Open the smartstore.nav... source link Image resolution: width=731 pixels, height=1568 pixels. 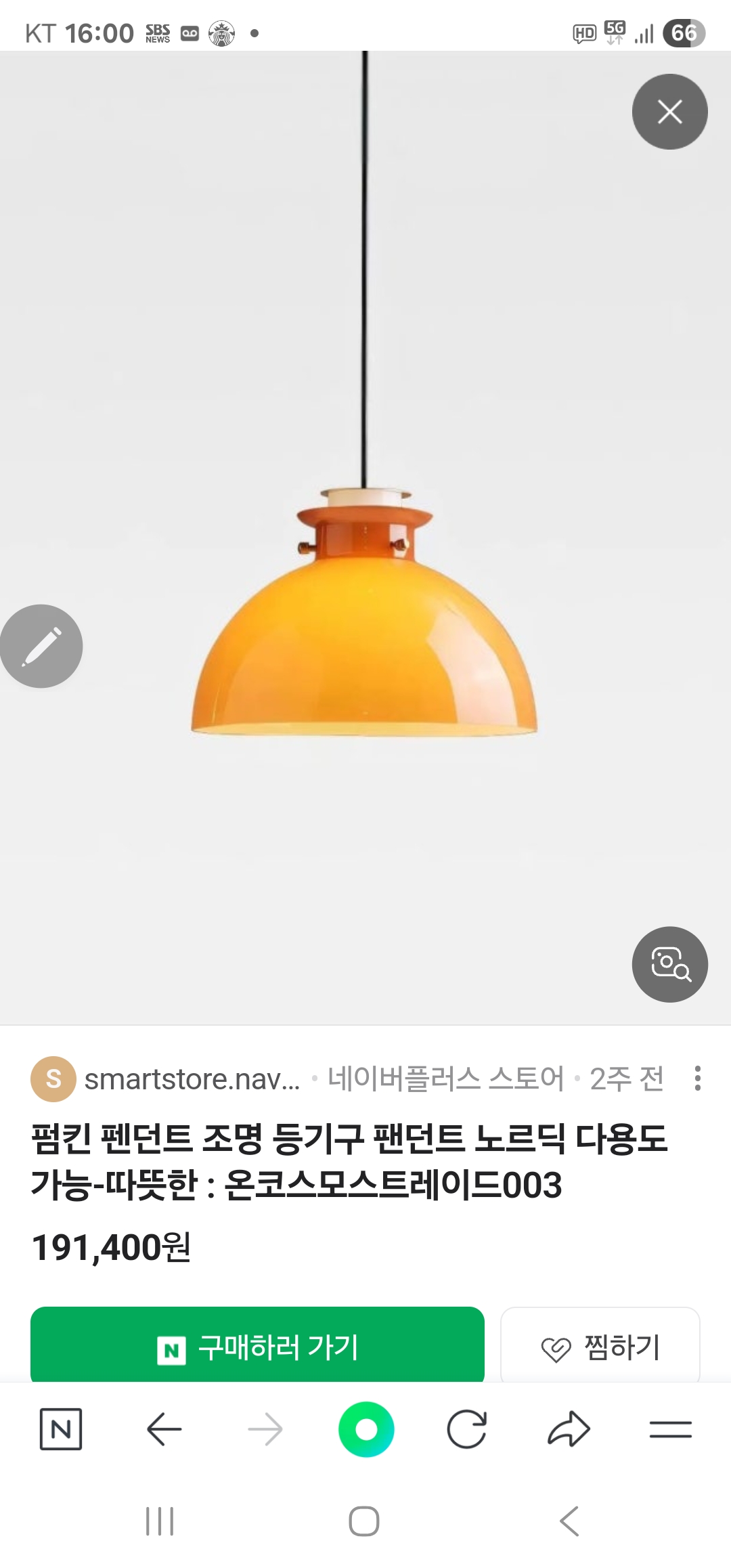(x=192, y=1079)
